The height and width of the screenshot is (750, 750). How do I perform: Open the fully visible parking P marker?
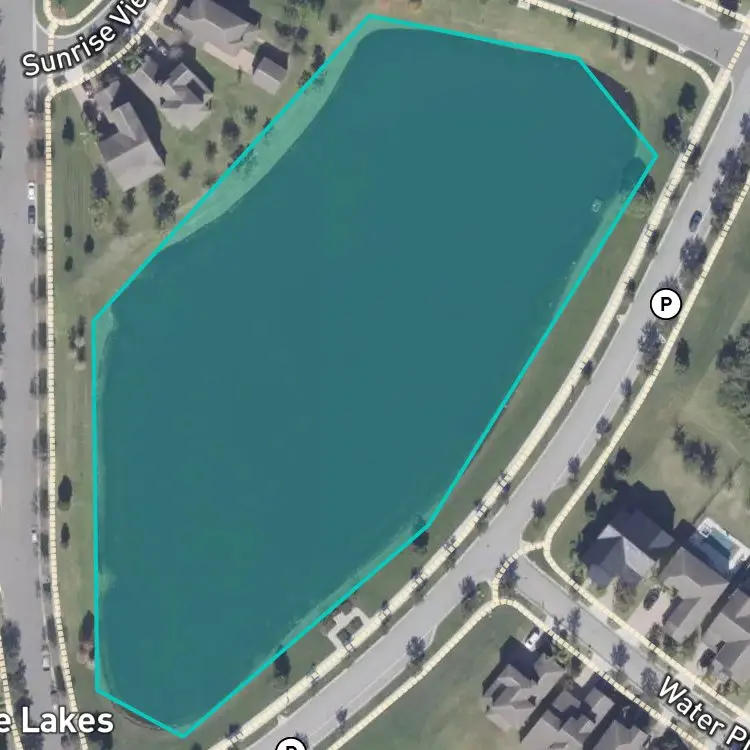tap(665, 304)
